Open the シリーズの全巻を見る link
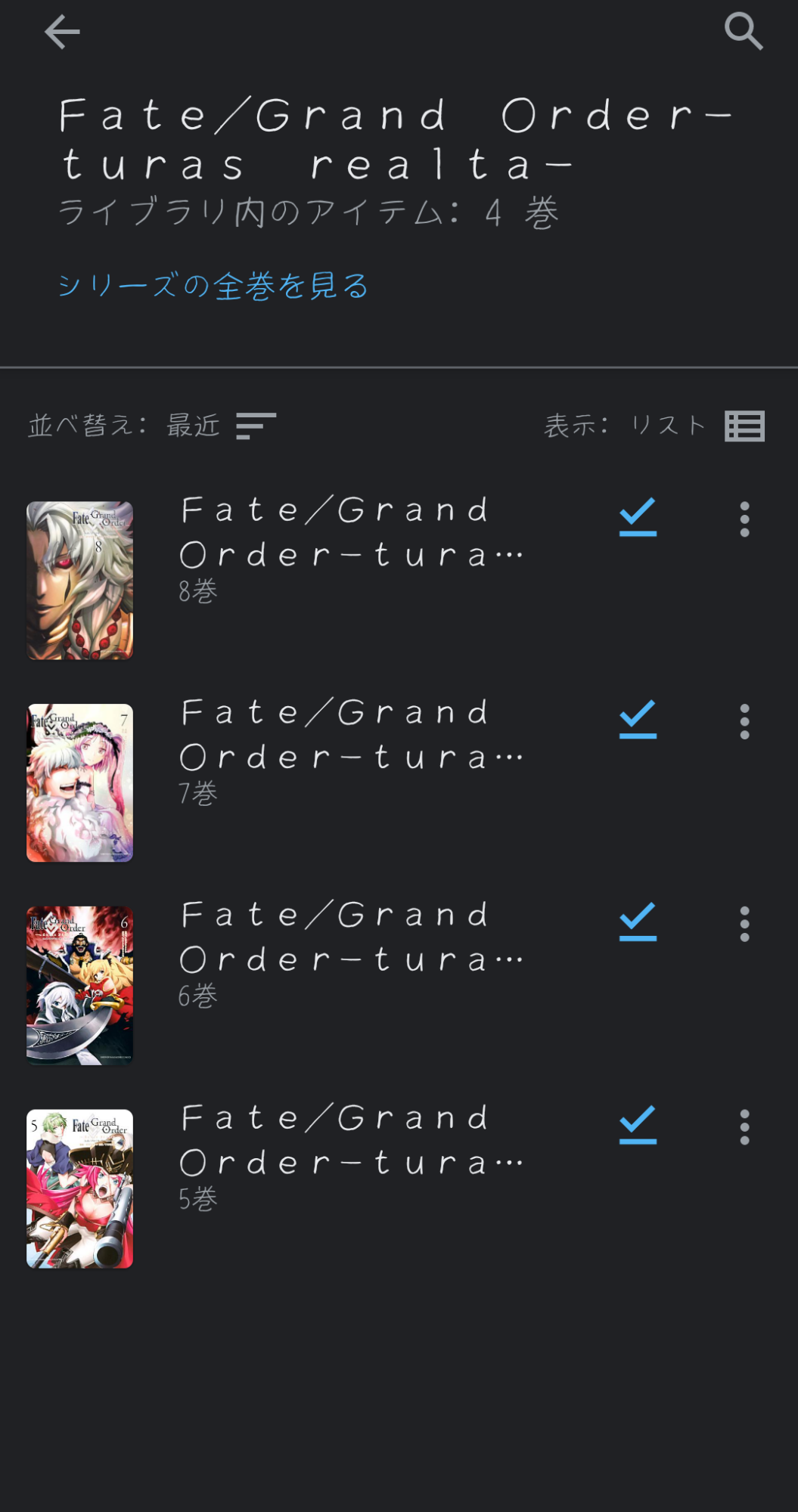This screenshot has width=798, height=1512. point(213,286)
